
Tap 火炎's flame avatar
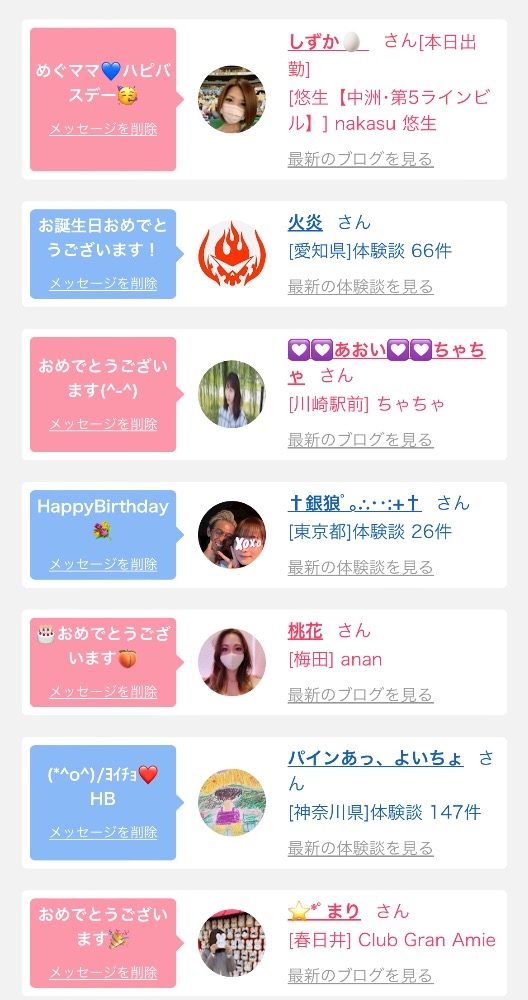231,254
